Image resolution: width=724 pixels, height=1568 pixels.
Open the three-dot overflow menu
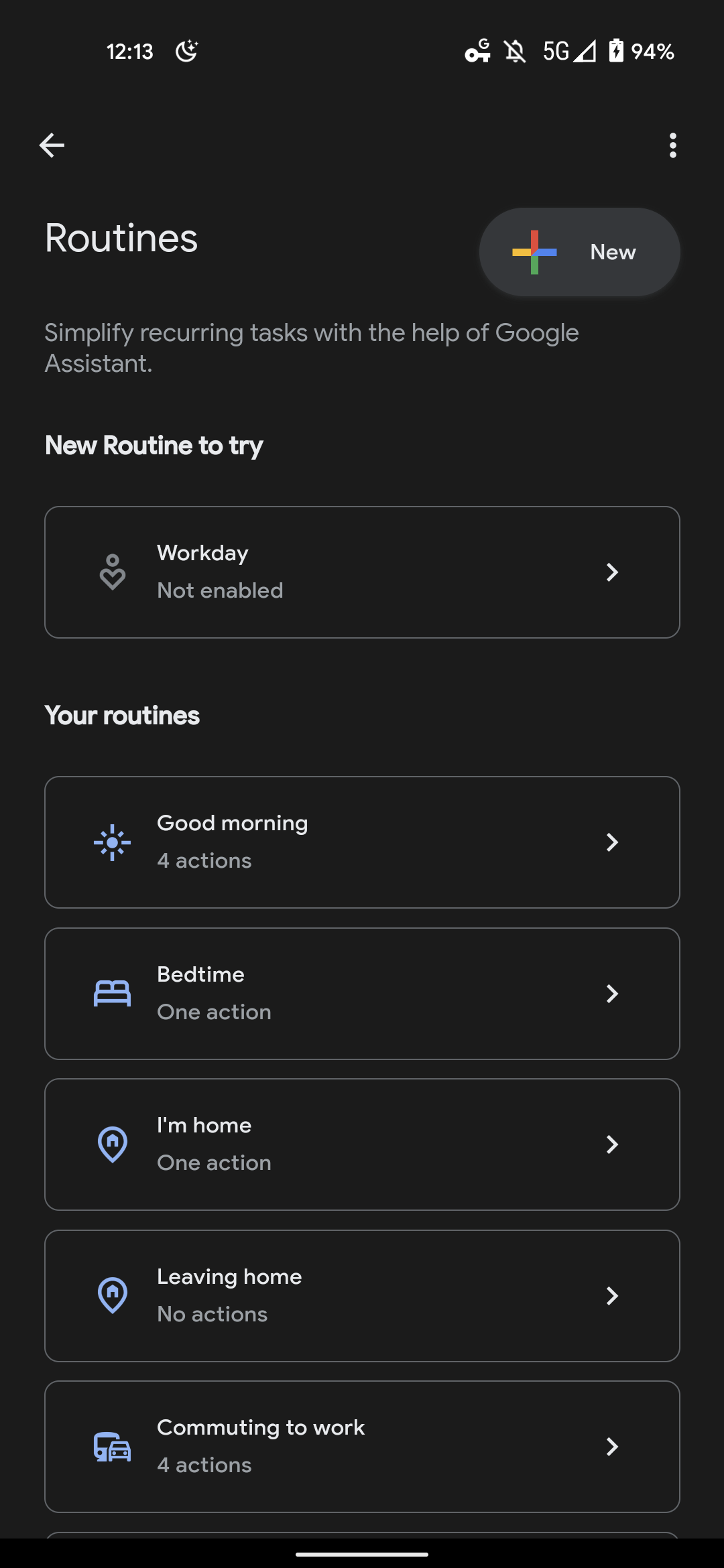pyautogui.click(x=672, y=145)
